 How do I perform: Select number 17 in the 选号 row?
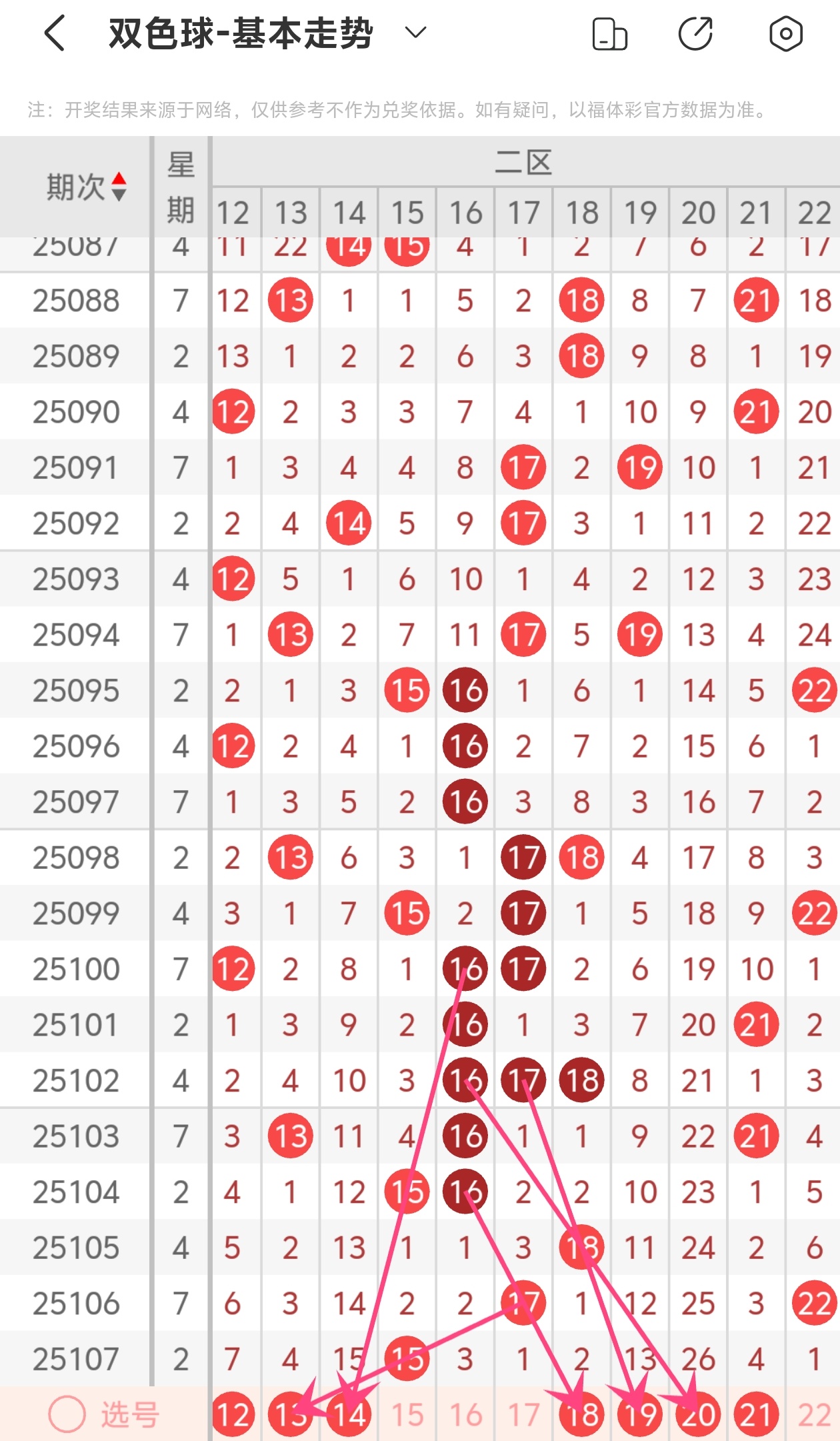click(523, 1414)
